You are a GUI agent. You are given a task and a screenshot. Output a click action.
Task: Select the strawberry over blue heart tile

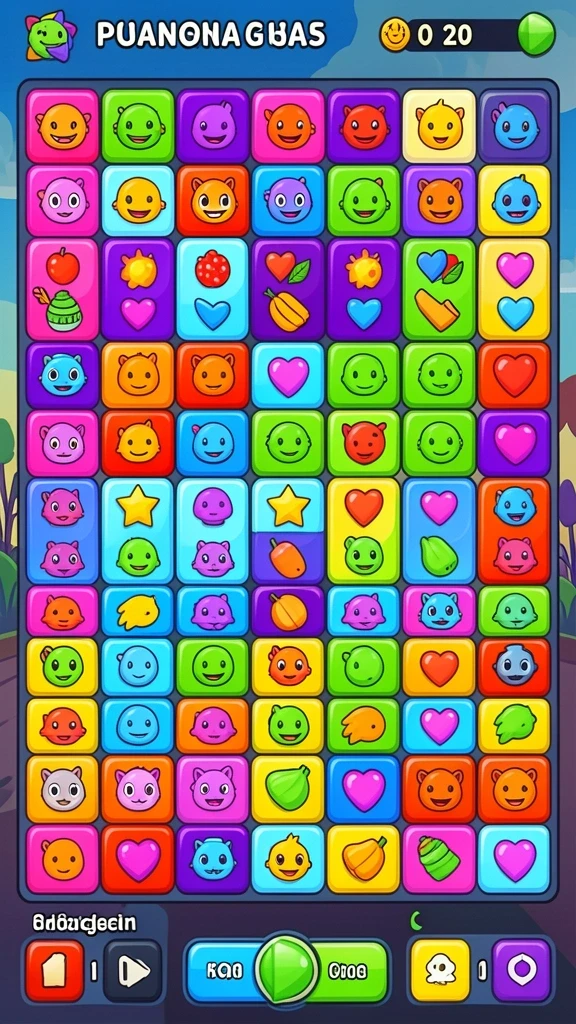click(213, 289)
